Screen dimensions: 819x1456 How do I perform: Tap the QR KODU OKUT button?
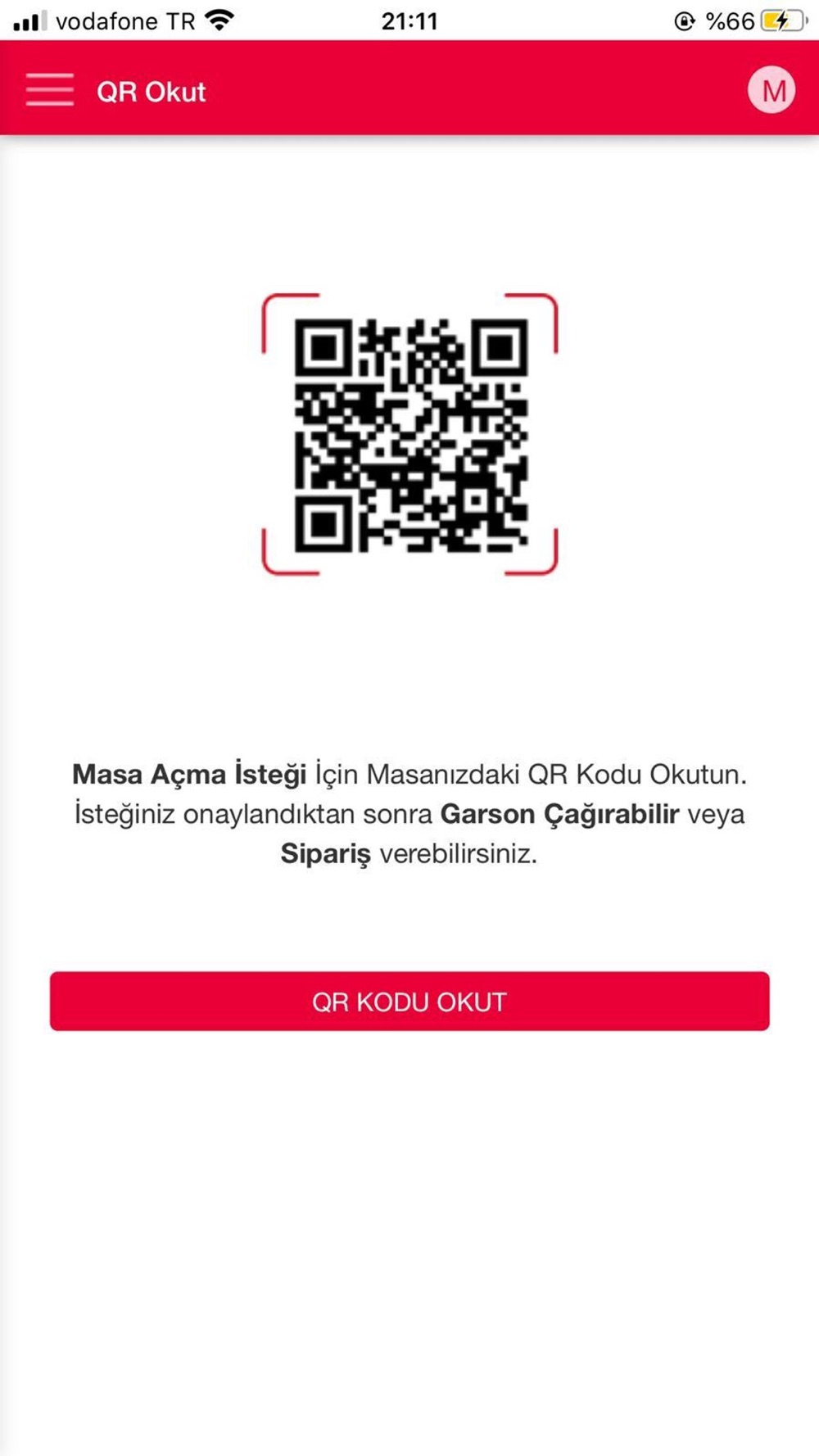coord(409,1001)
